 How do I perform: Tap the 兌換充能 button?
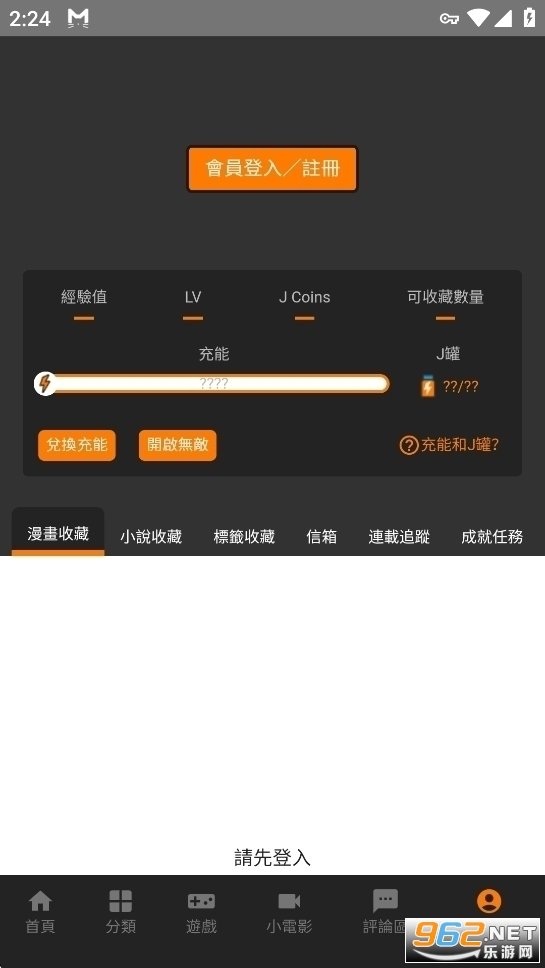[77, 445]
